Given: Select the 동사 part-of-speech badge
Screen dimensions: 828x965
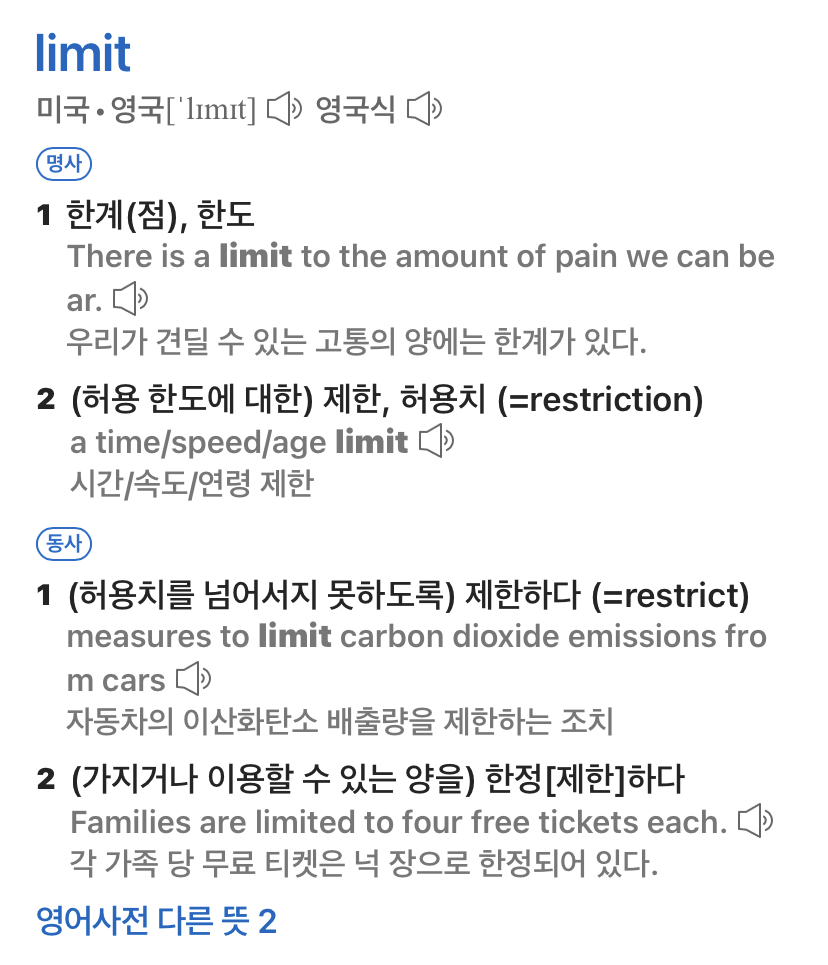Looking at the screenshot, I should click(x=63, y=544).
